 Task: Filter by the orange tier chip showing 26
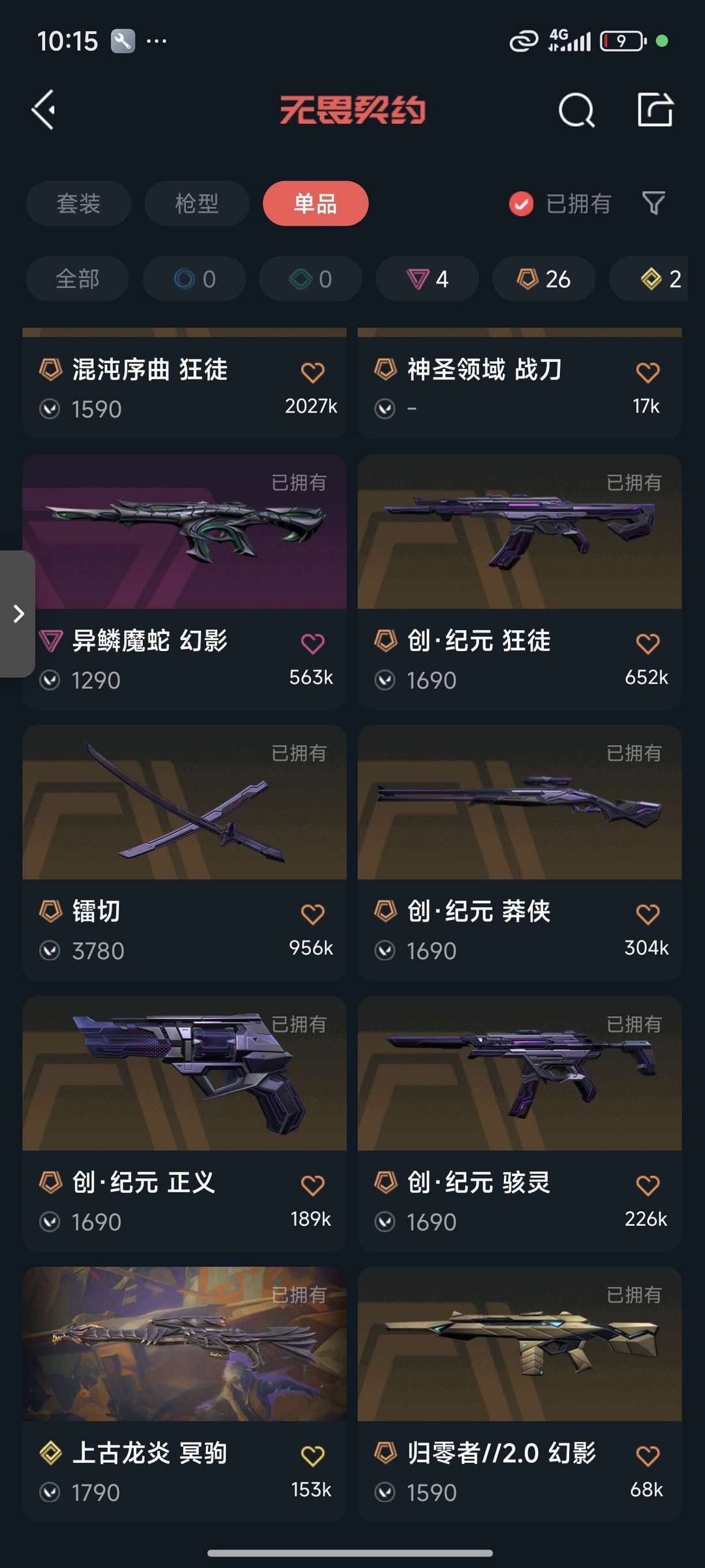[x=543, y=279]
